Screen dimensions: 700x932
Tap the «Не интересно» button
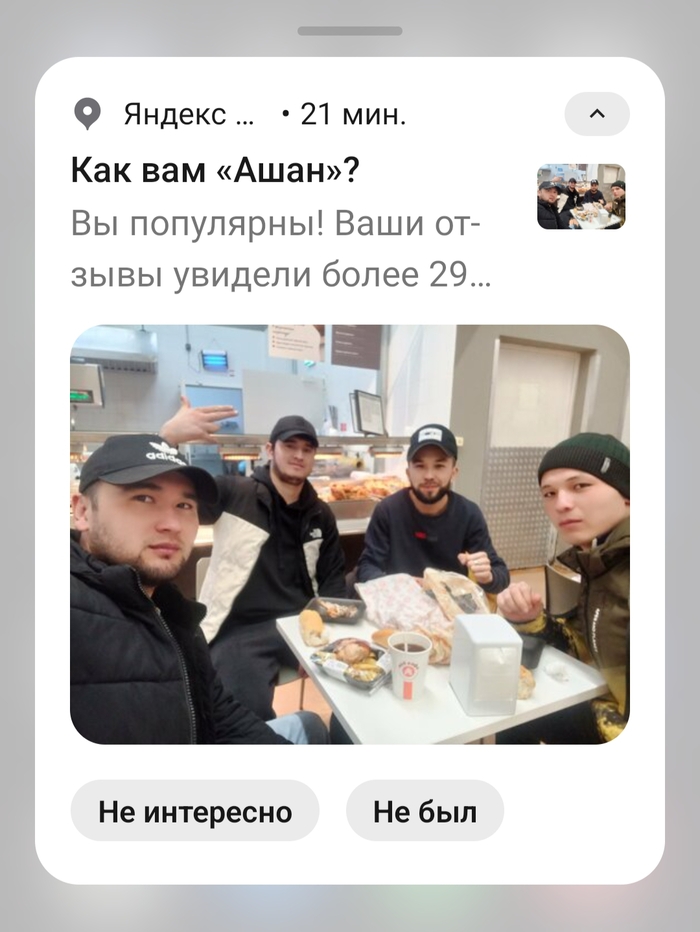[195, 811]
